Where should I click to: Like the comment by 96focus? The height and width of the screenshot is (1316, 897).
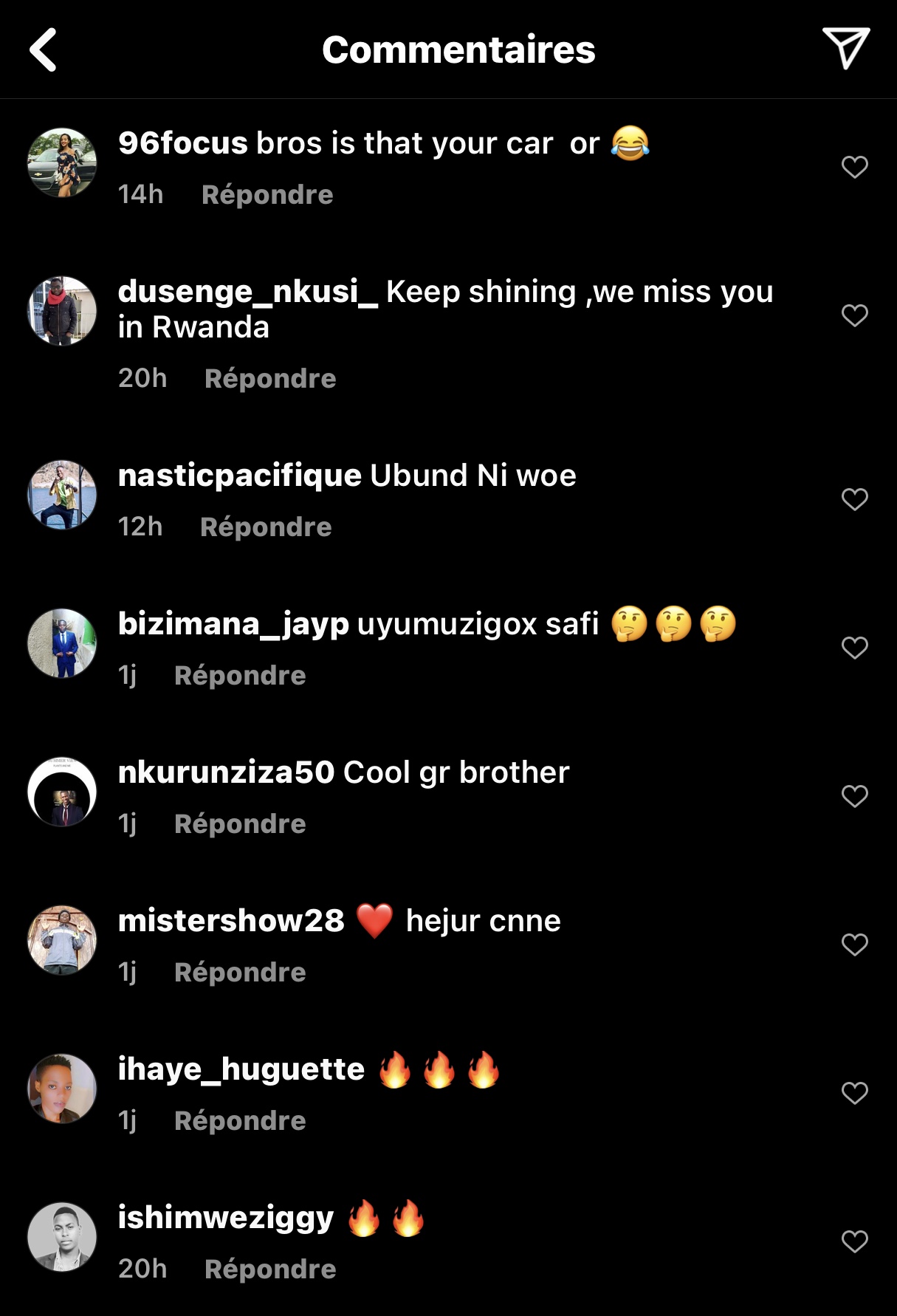[x=854, y=167]
